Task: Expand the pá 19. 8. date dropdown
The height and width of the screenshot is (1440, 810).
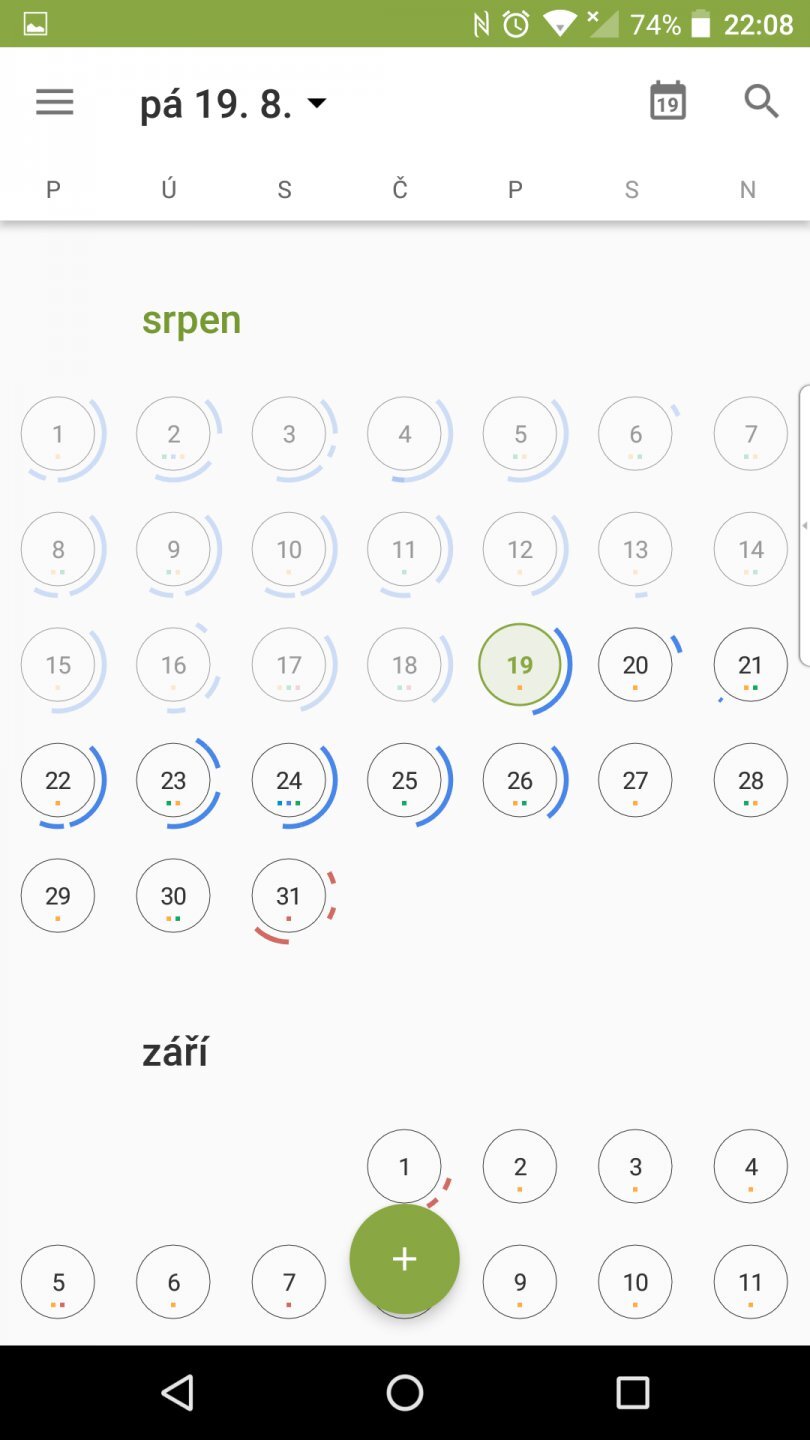Action: click(233, 103)
